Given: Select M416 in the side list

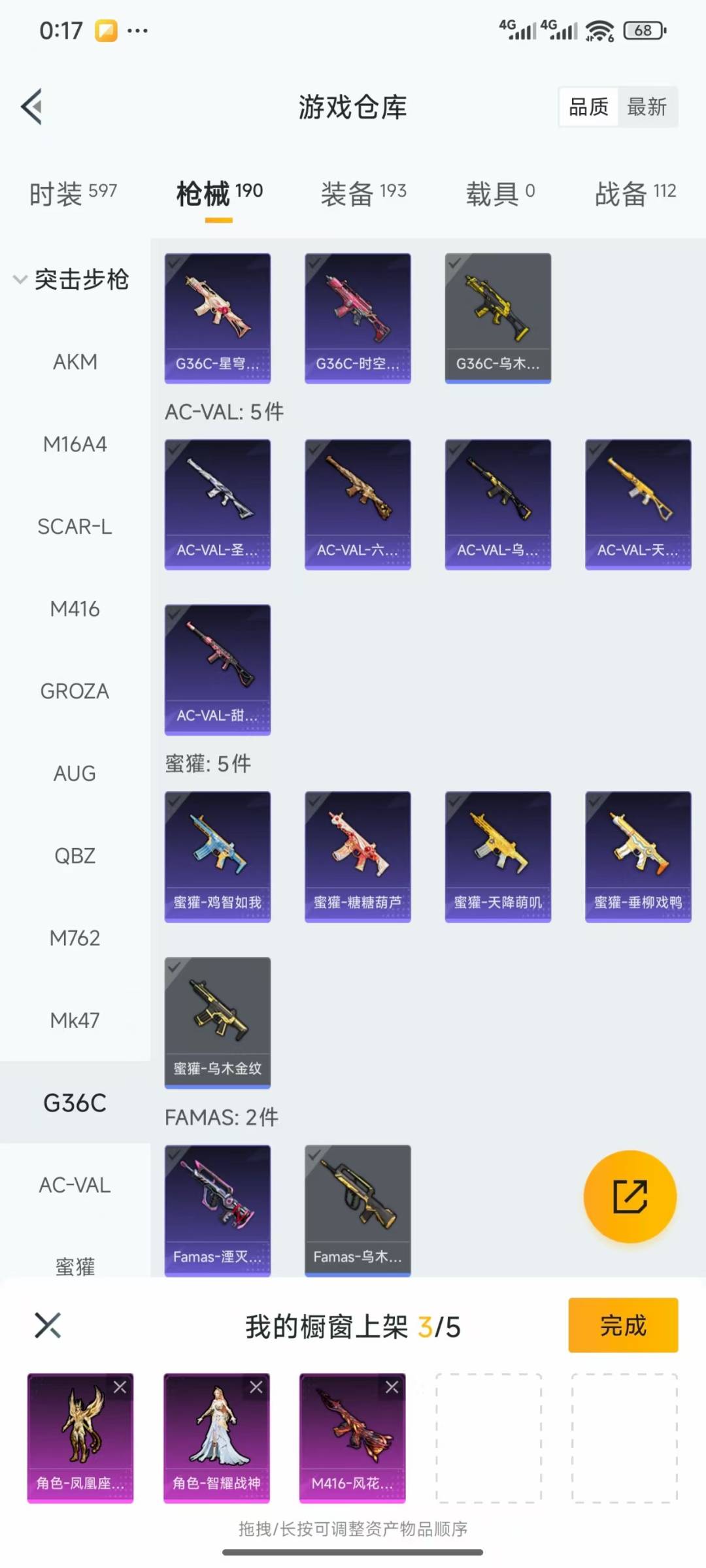Looking at the screenshot, I should coord(75,609).
